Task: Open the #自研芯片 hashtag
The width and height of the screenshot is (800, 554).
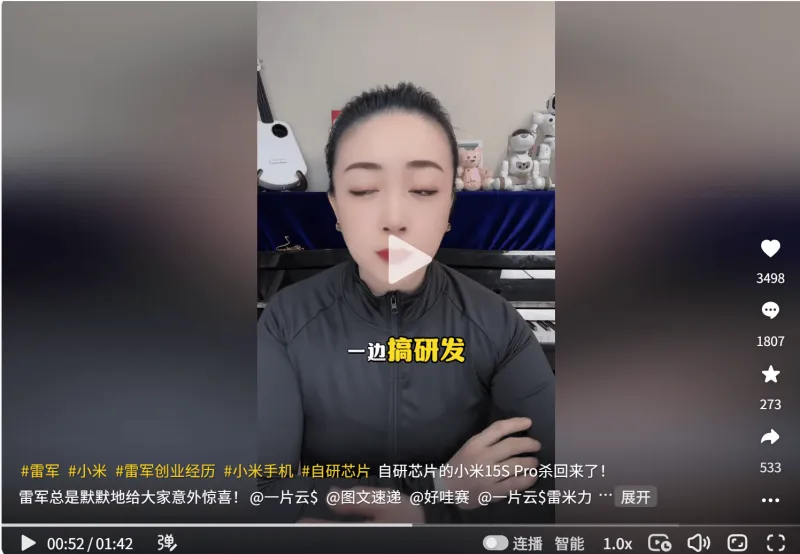Action: tap(335, 471)
